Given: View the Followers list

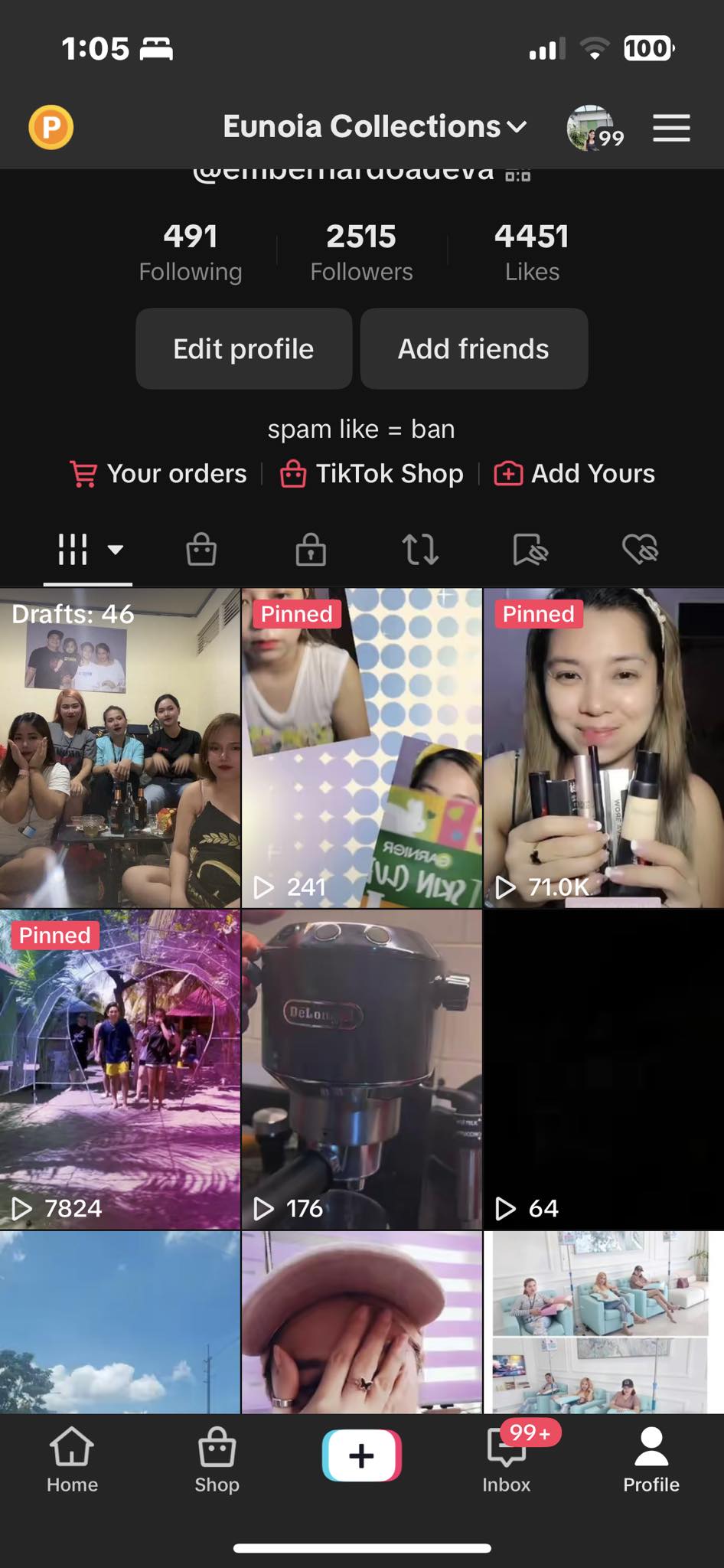Looking at the screenshot, I should [x=361, y=252].
